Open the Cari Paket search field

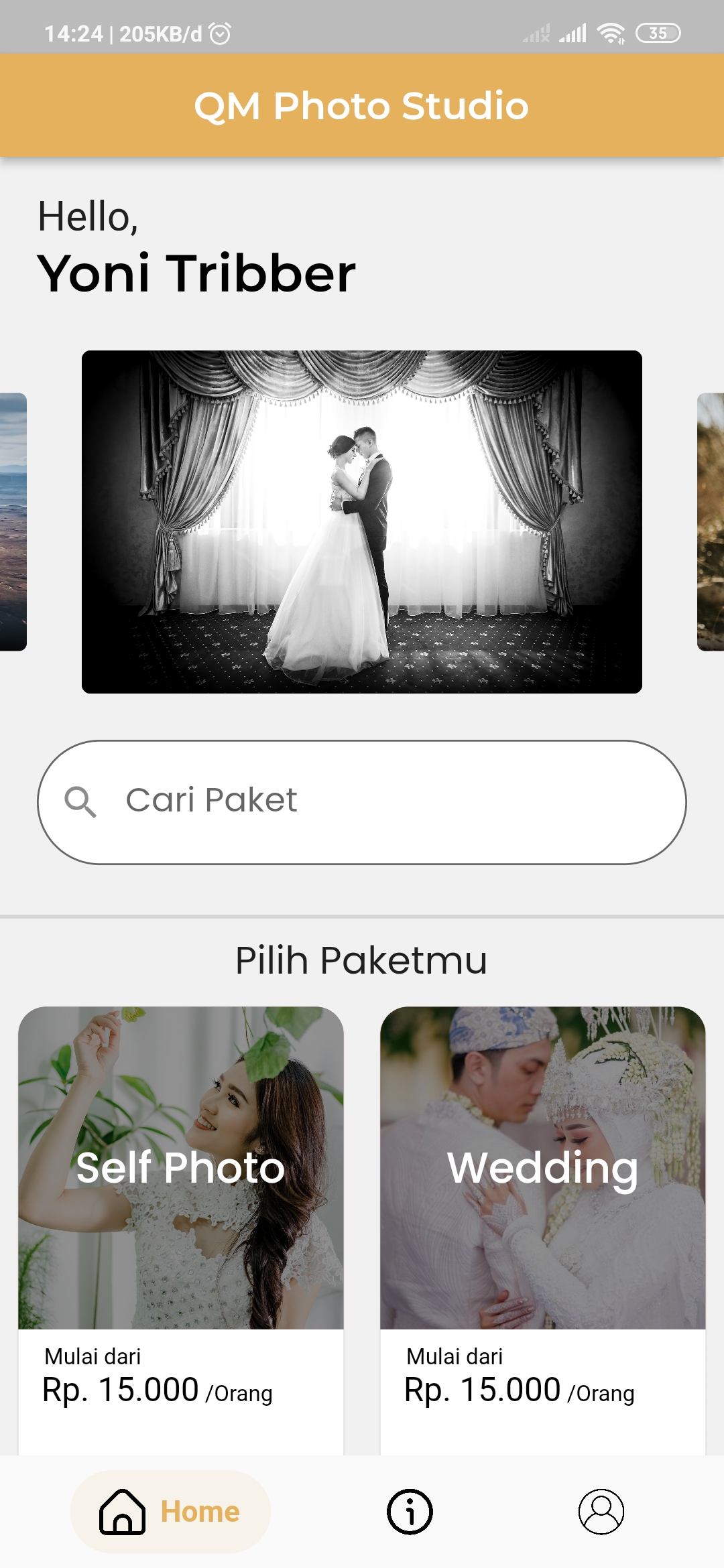tap(362, 801)
